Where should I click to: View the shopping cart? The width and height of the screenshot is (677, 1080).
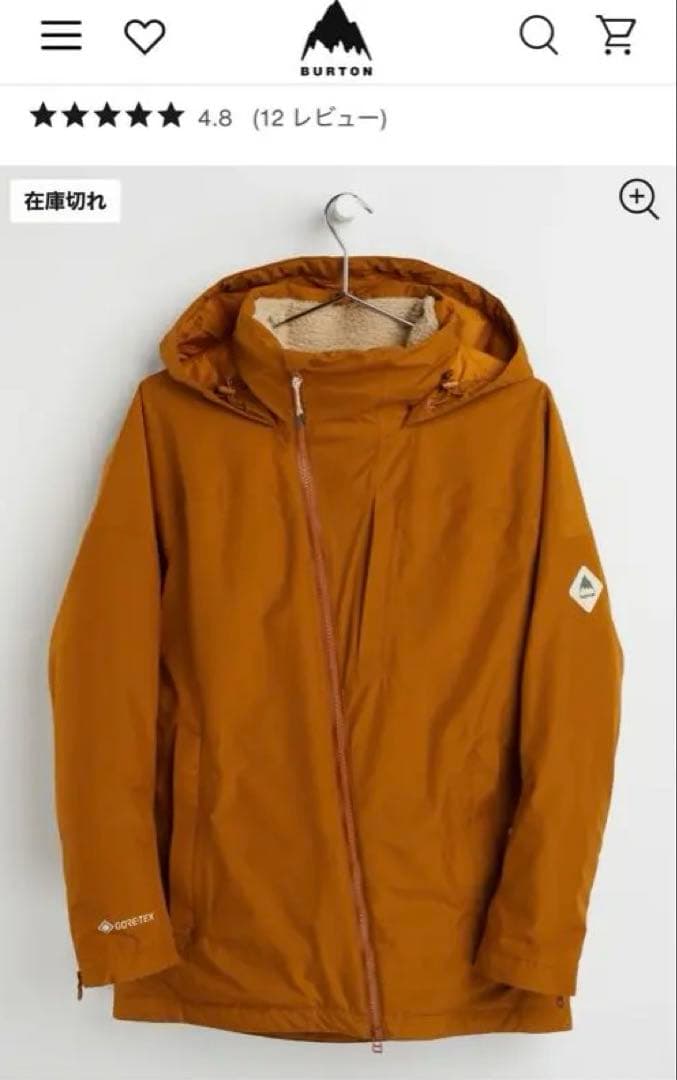pyautogui.click(x=616, y=37)
